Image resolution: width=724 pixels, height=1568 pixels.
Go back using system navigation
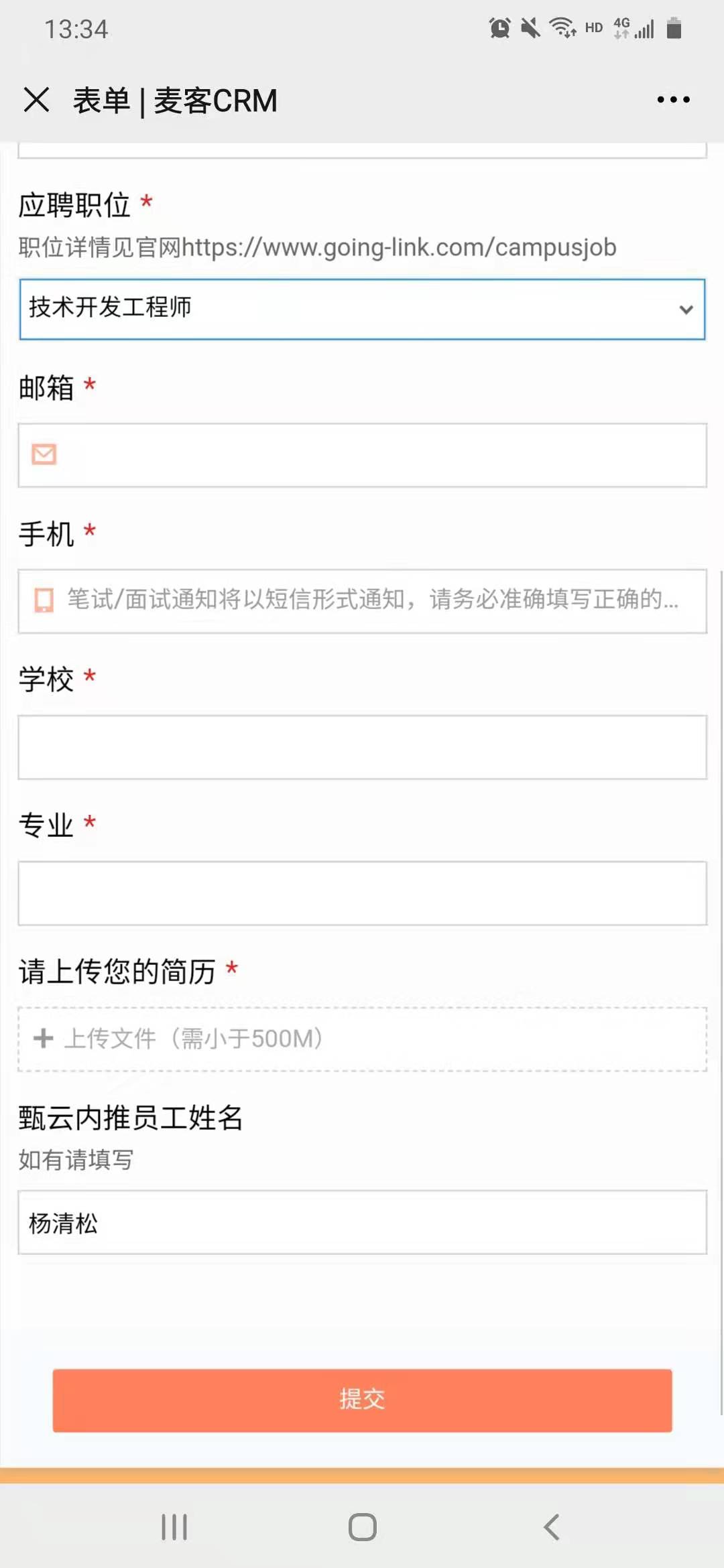pos(551,1527)
